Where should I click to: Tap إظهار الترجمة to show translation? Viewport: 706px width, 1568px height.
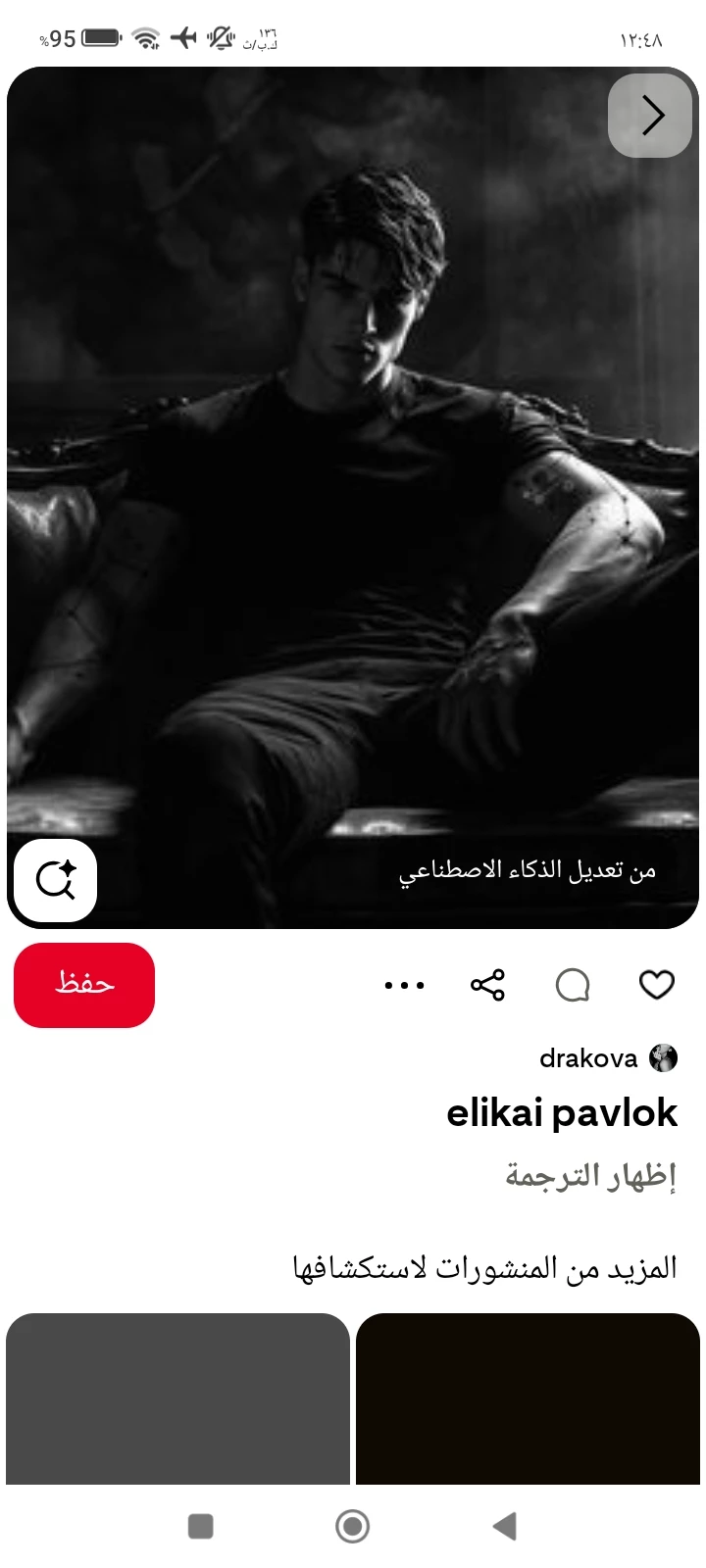click(590, 1175)
